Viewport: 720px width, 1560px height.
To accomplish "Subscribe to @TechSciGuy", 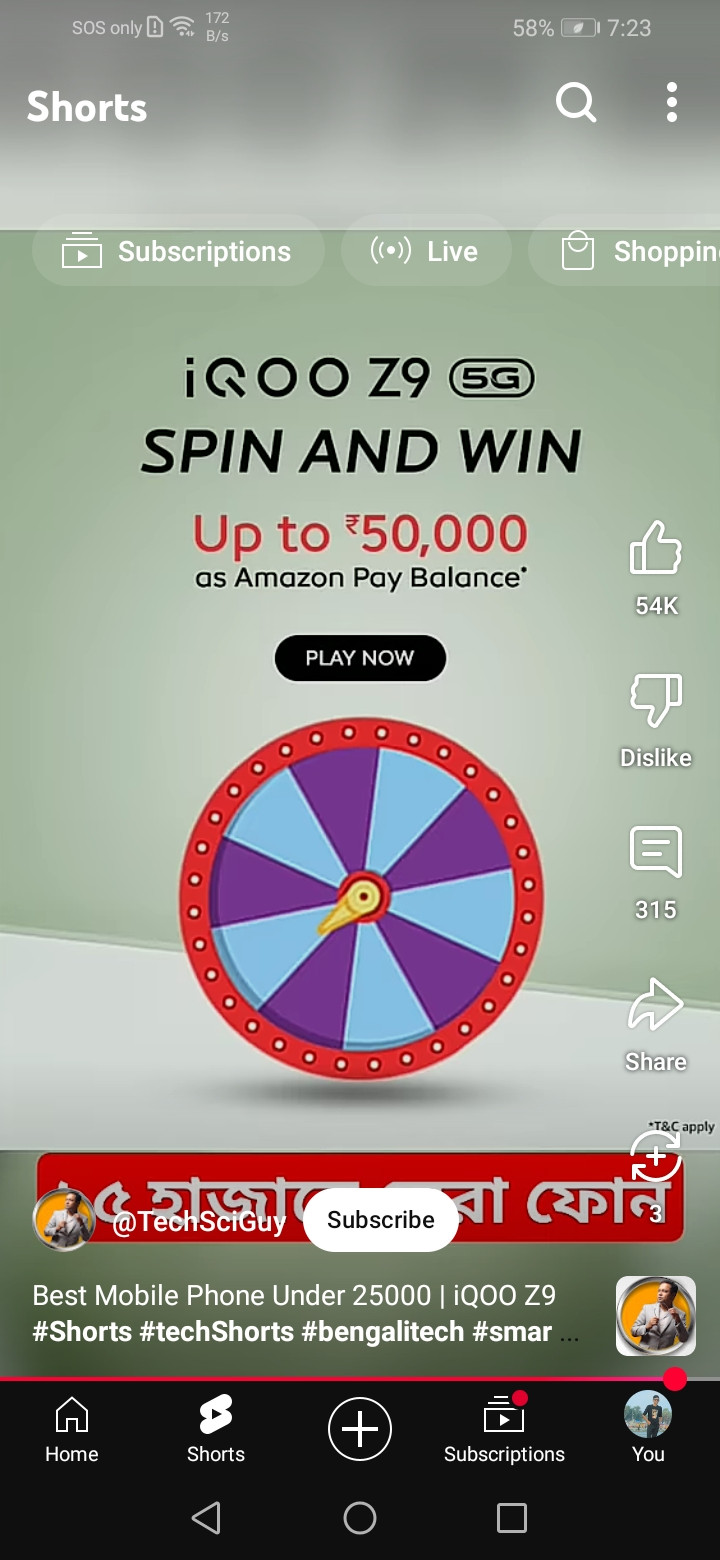I will 380,1219.
